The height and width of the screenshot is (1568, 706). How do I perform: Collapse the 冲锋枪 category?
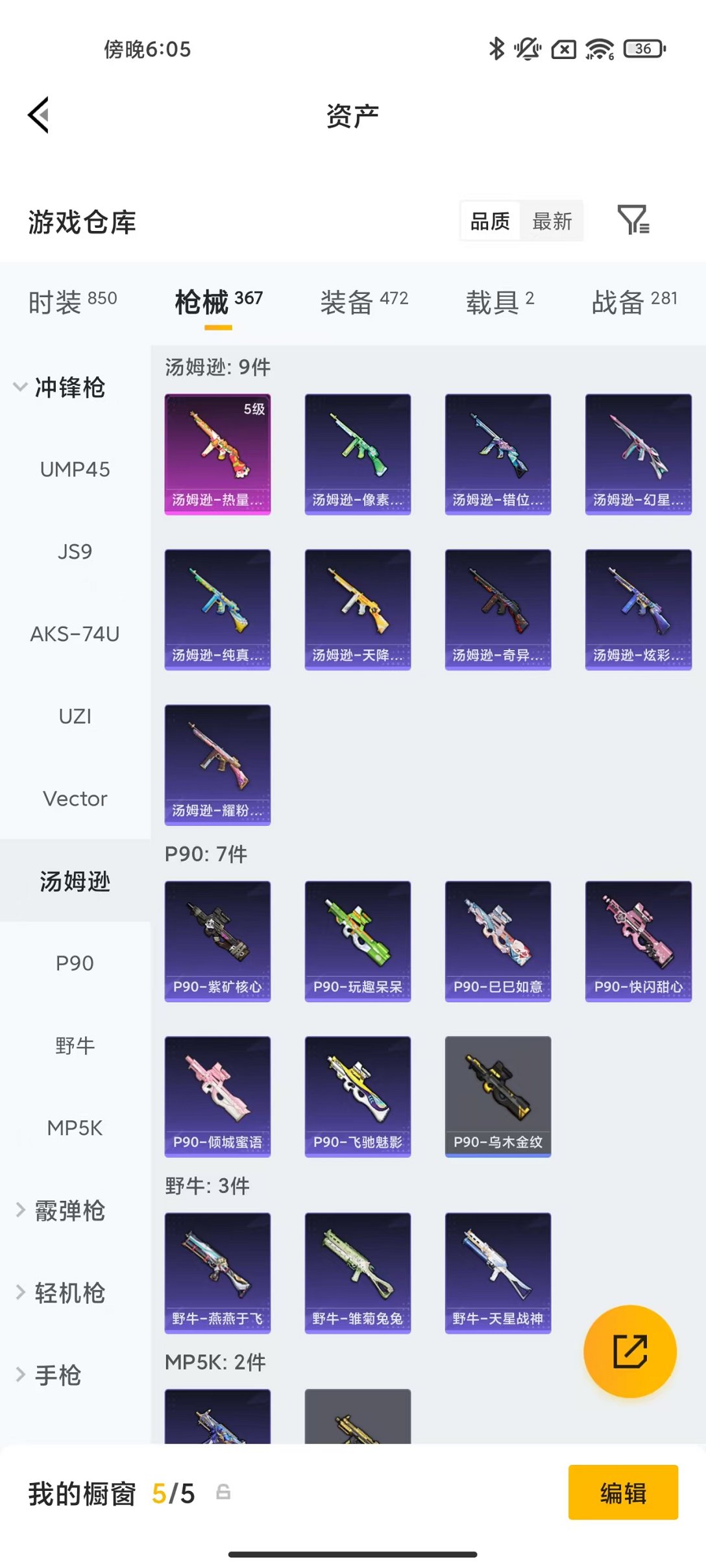tap(58, 387)
